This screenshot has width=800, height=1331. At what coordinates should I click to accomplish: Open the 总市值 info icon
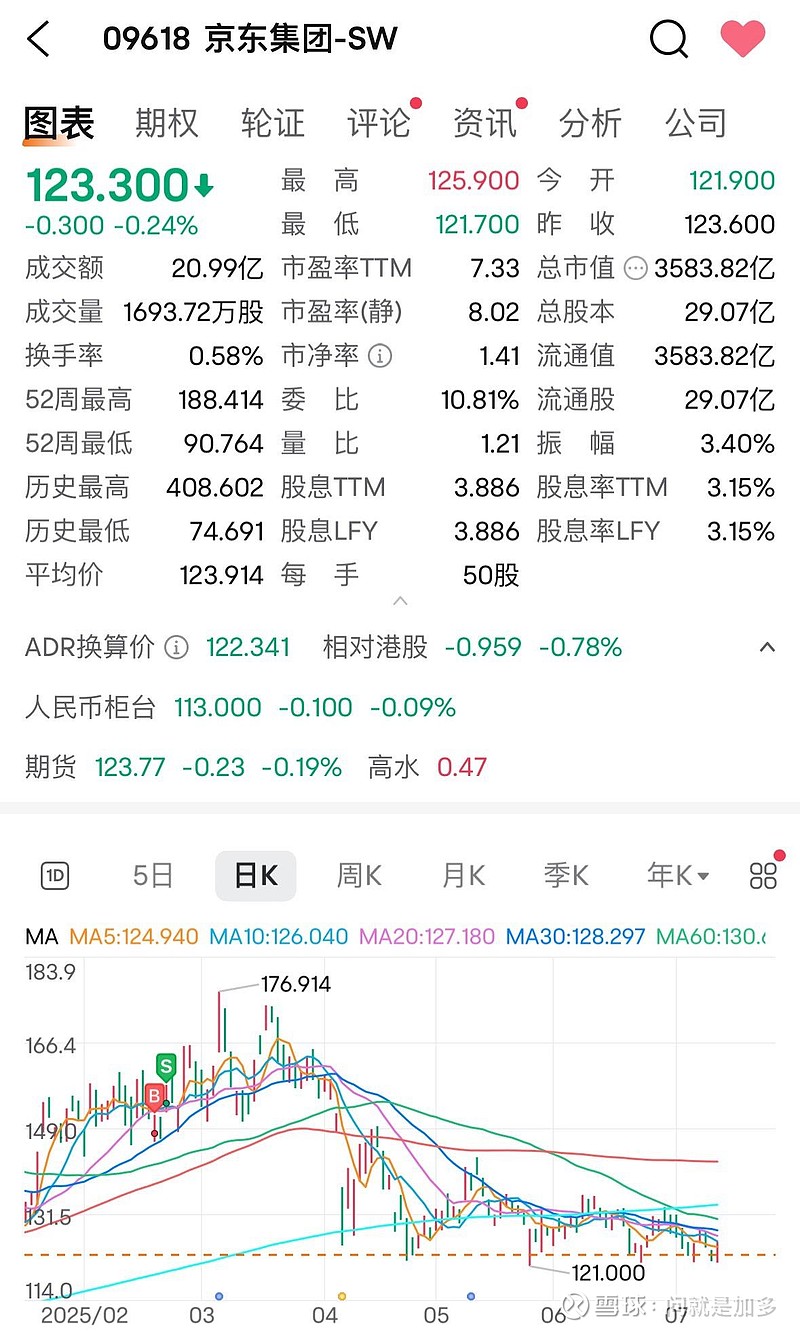click(x=633, y=267)
